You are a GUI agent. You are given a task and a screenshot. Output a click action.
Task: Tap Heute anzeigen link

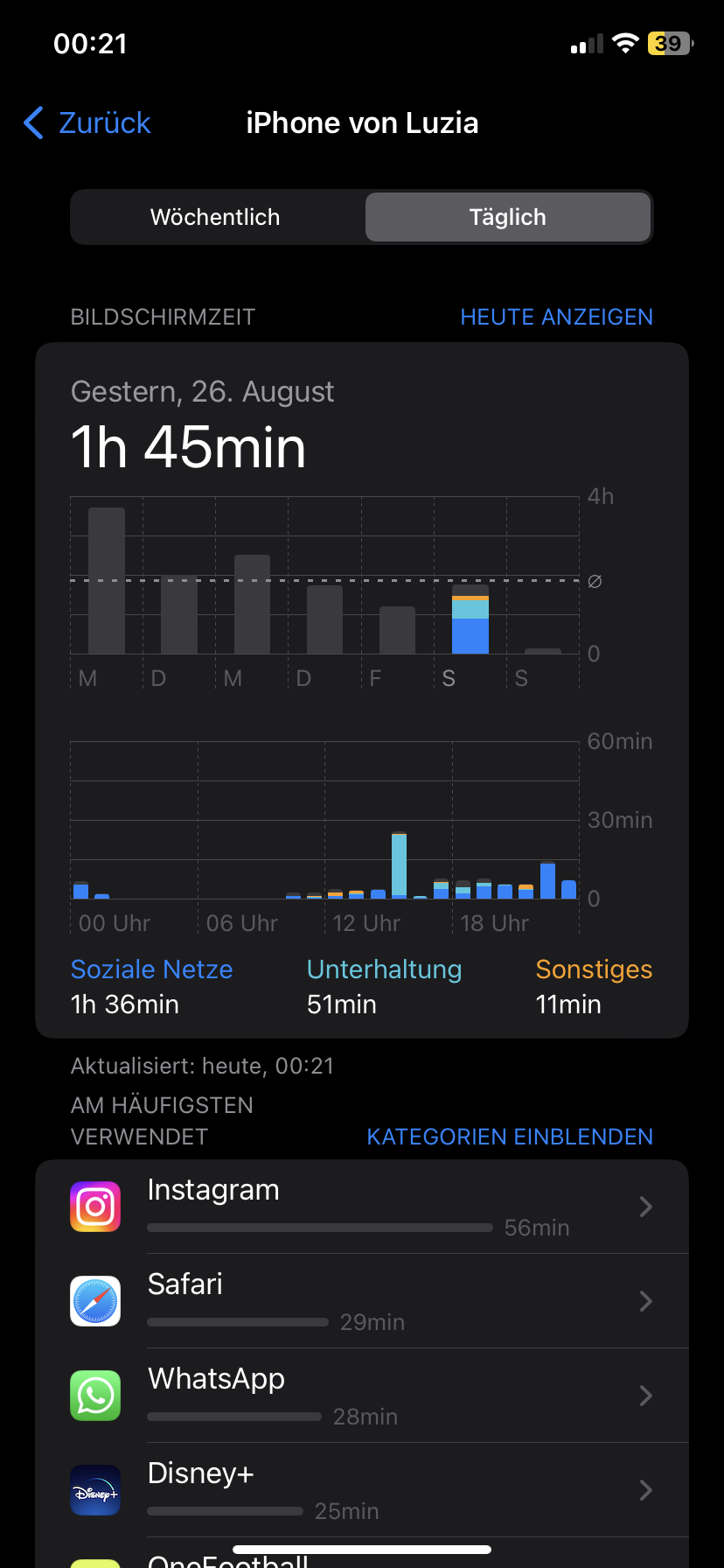pos(556,317)
